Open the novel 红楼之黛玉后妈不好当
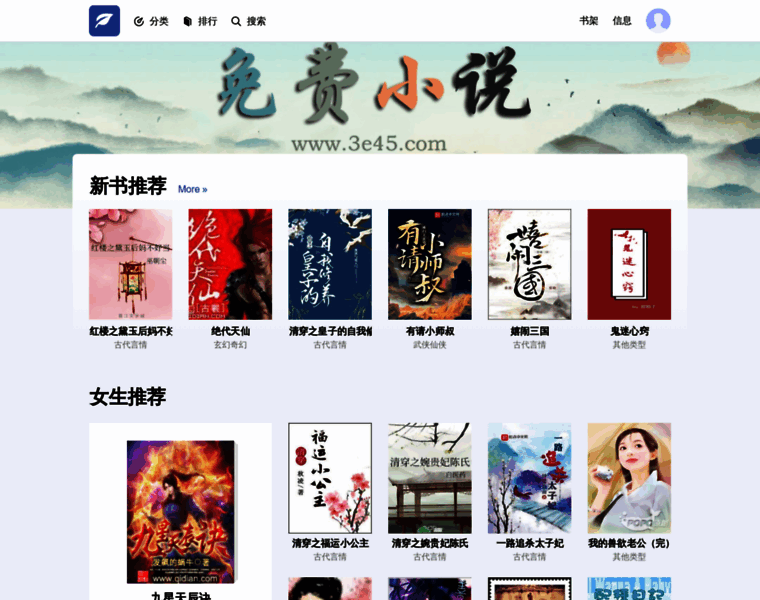This screenshot has width=760, height=600. [x=130, y=265]
